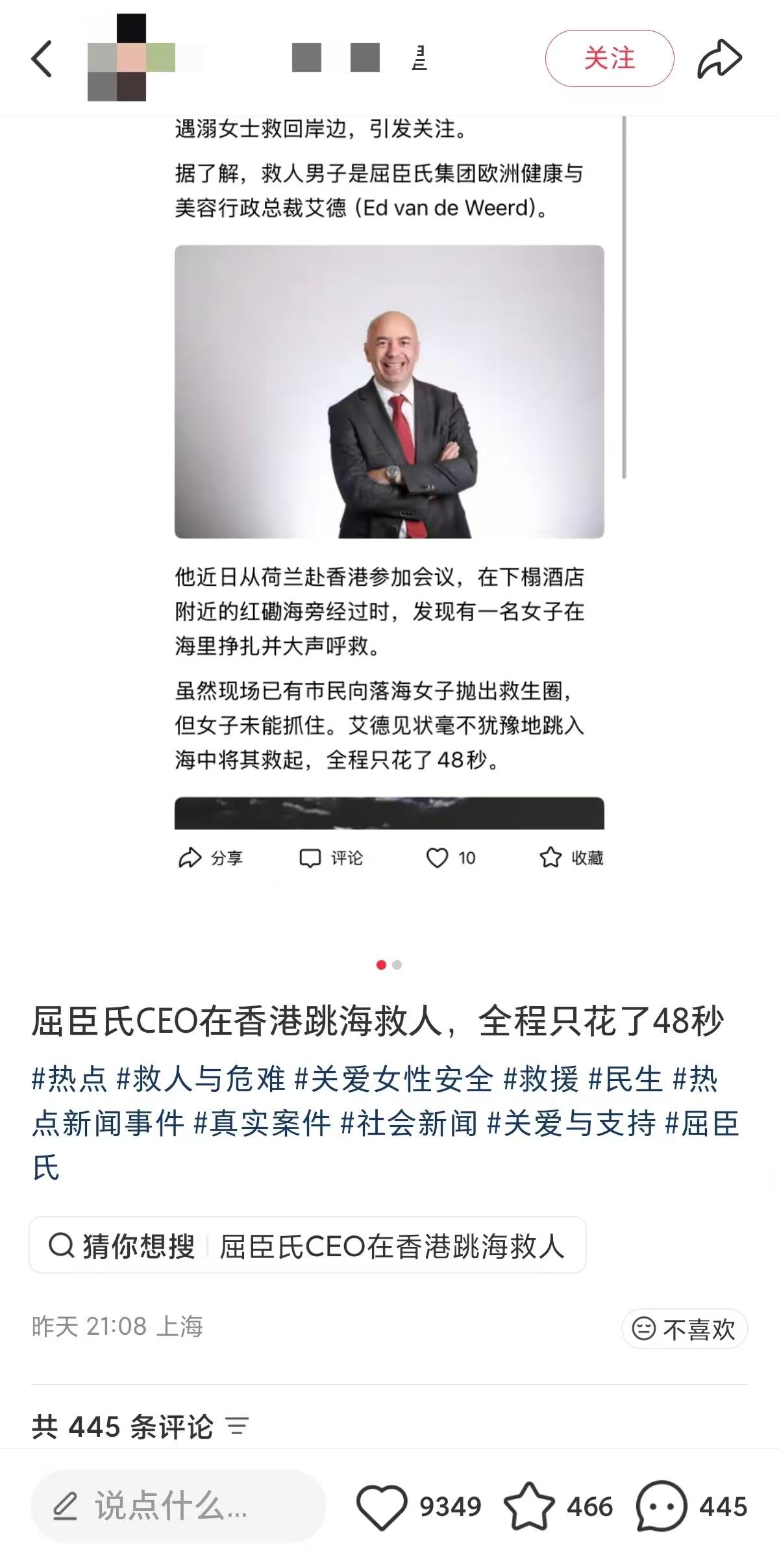Open the comments bubble showing 445
Image resolution: width=779 pixels, height=1568 pixels.
tap(661, 1506)
